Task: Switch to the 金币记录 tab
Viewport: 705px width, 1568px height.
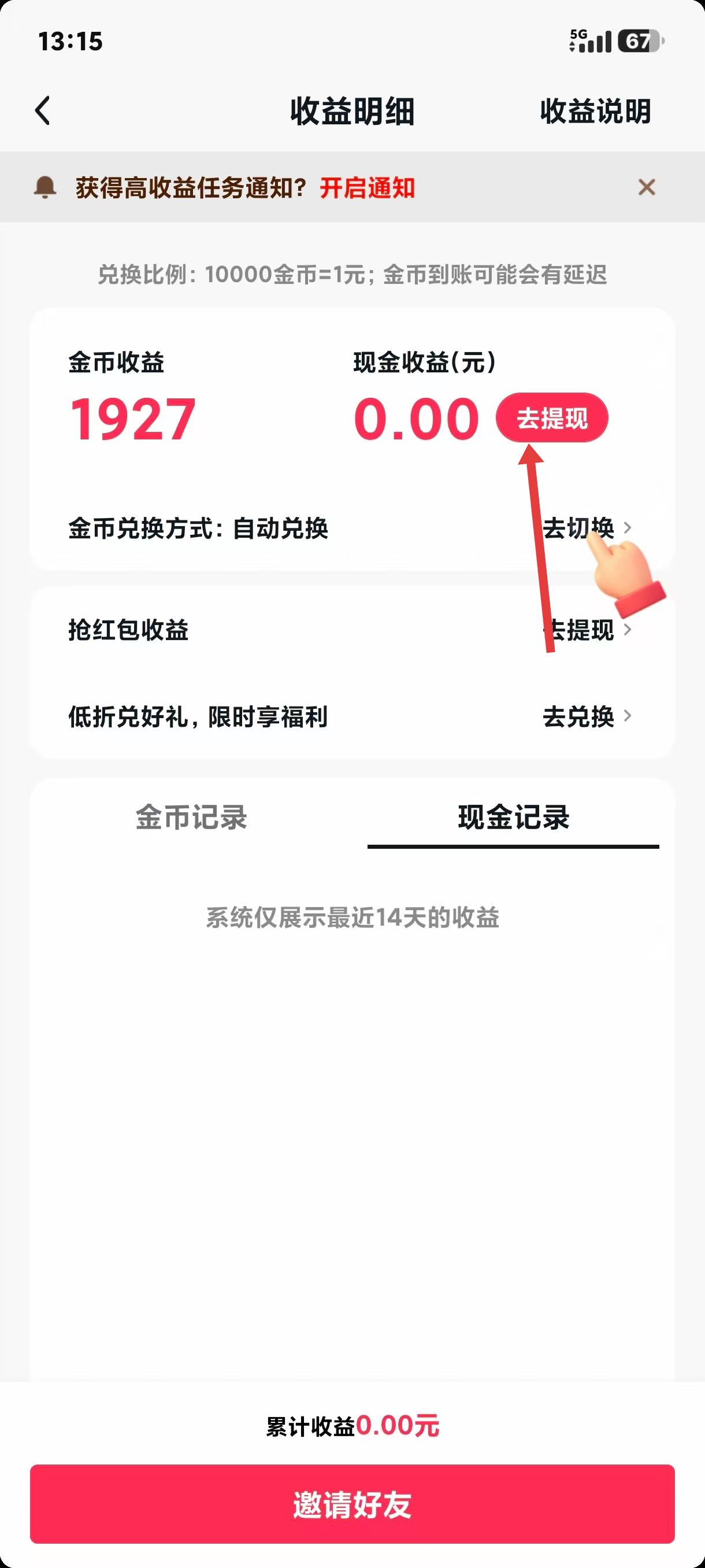Action: pyautogui.click(x=191, y=817)
